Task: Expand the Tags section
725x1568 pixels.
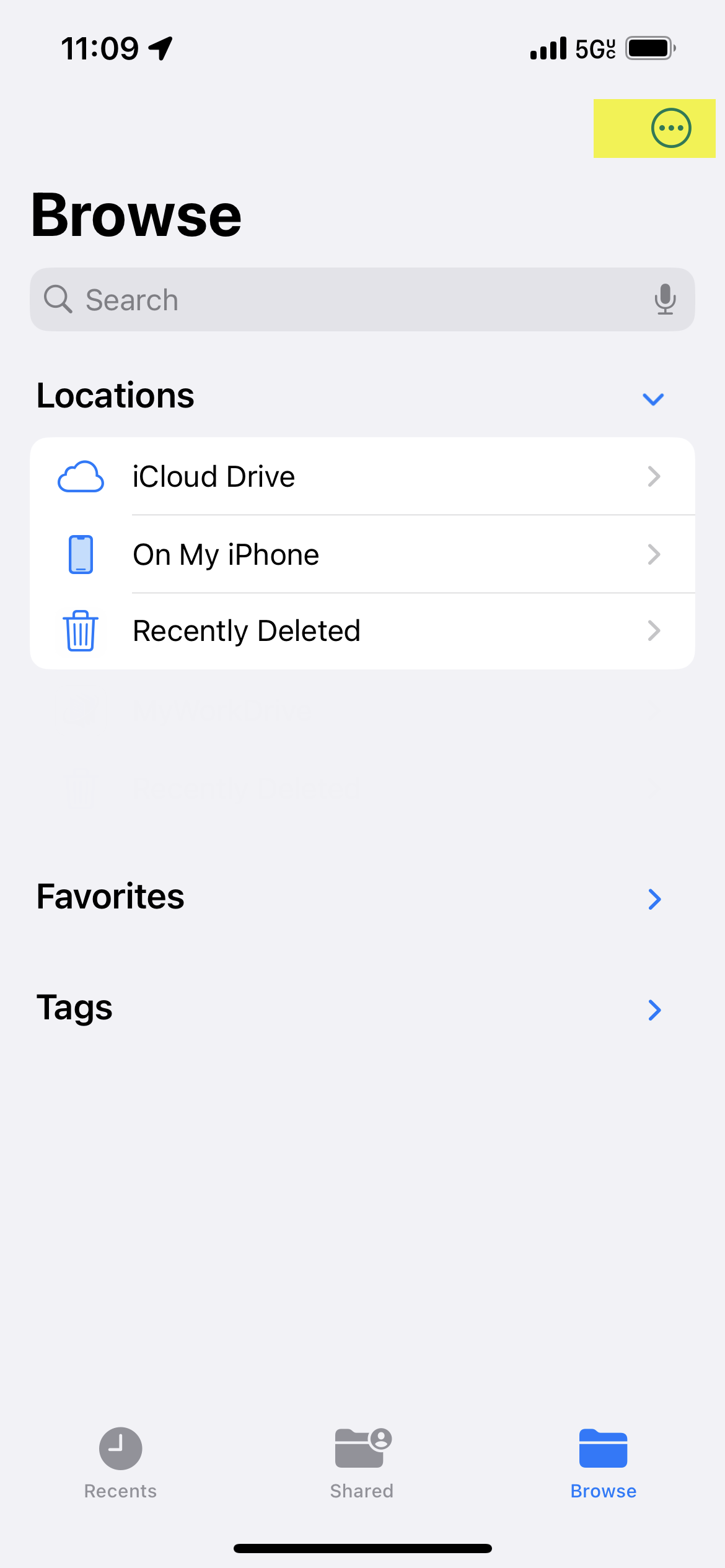Action: coord(654,1009)
